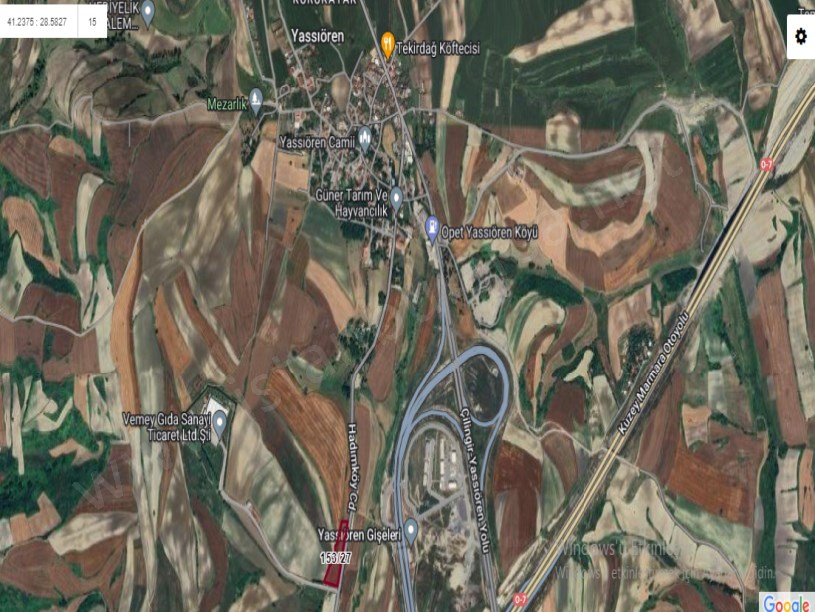Tap the Mezarlık map pin
Screen dimensions: 815x612
[x=256, y=99]
